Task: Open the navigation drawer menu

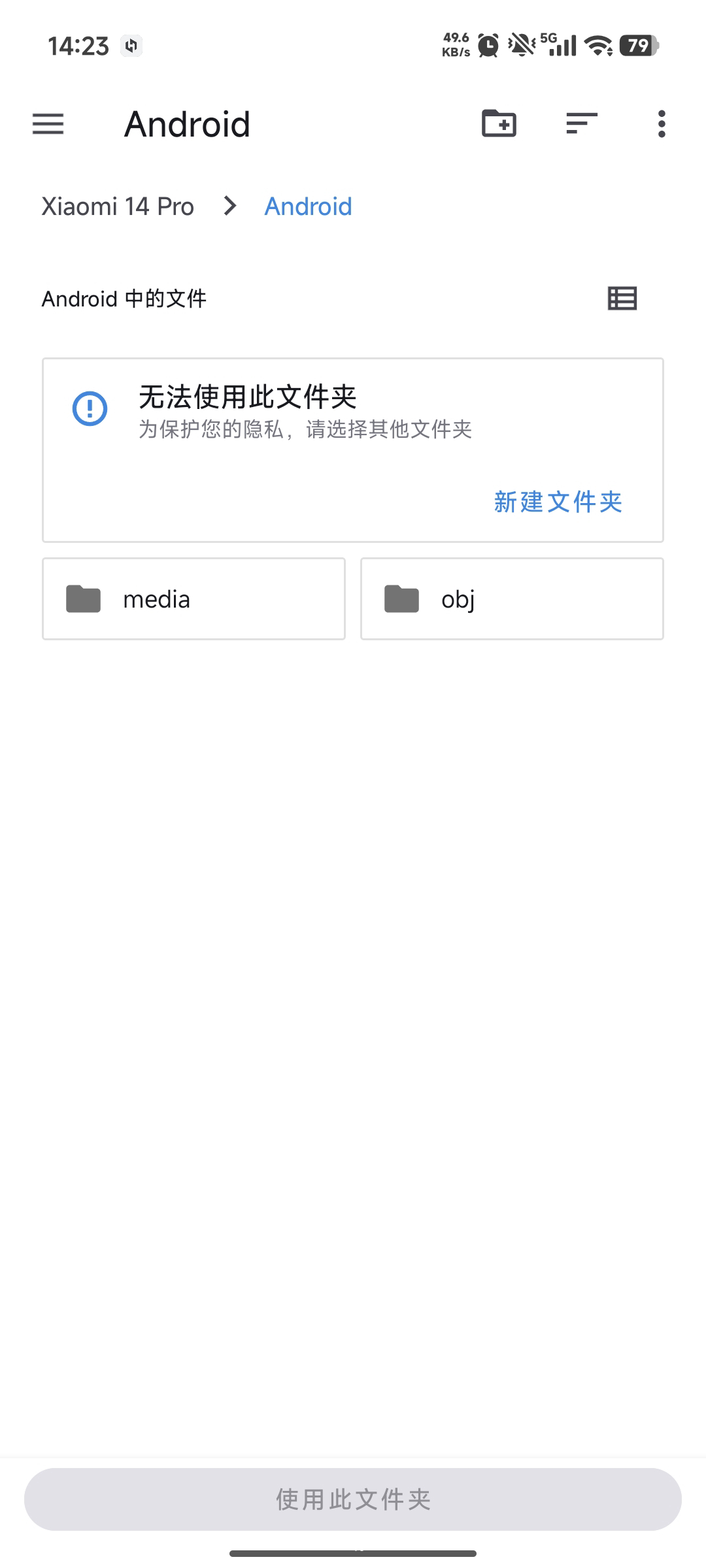Action: [48, 123]
